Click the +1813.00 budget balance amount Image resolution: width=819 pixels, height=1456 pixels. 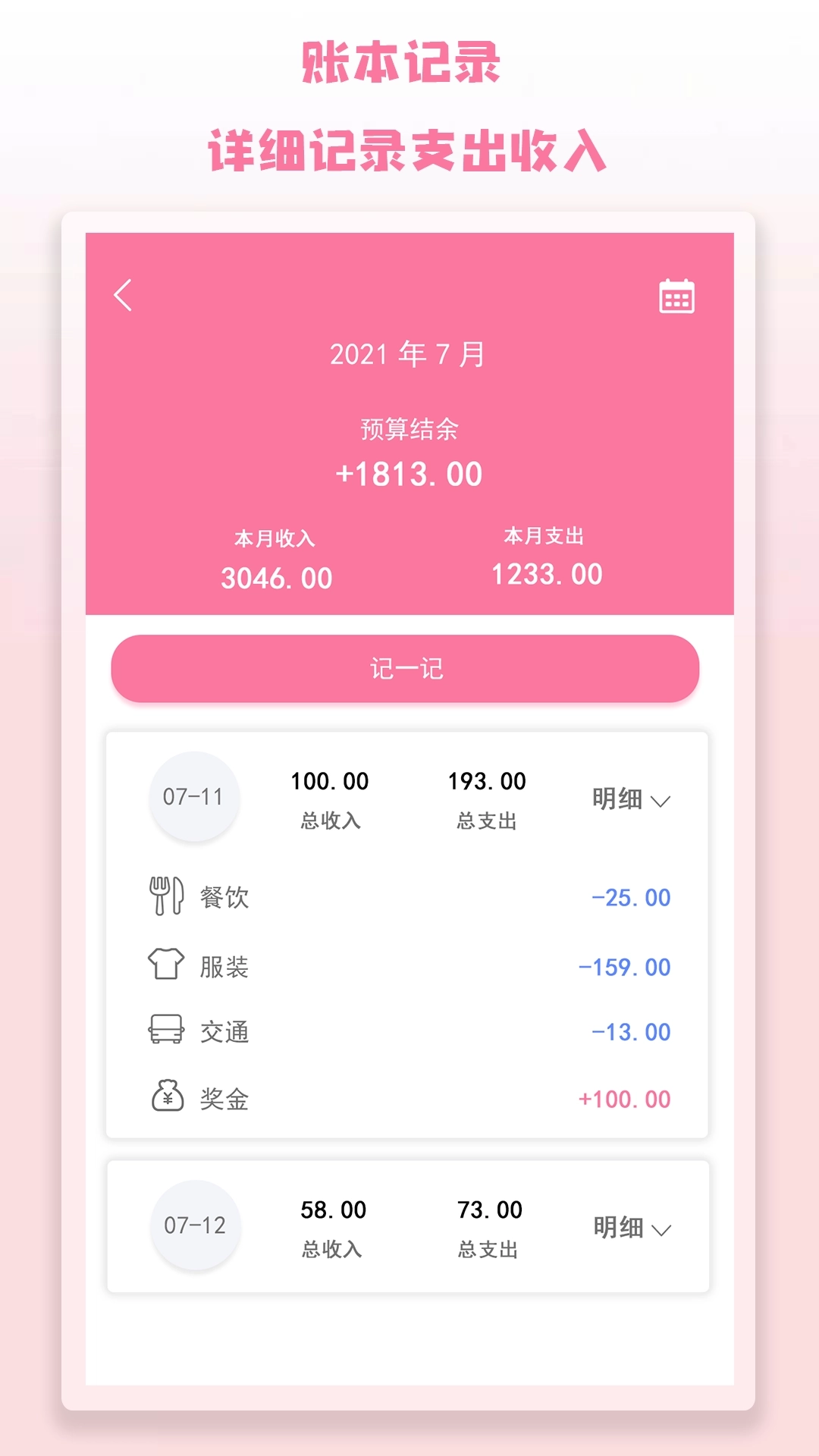tap(408, 473)
